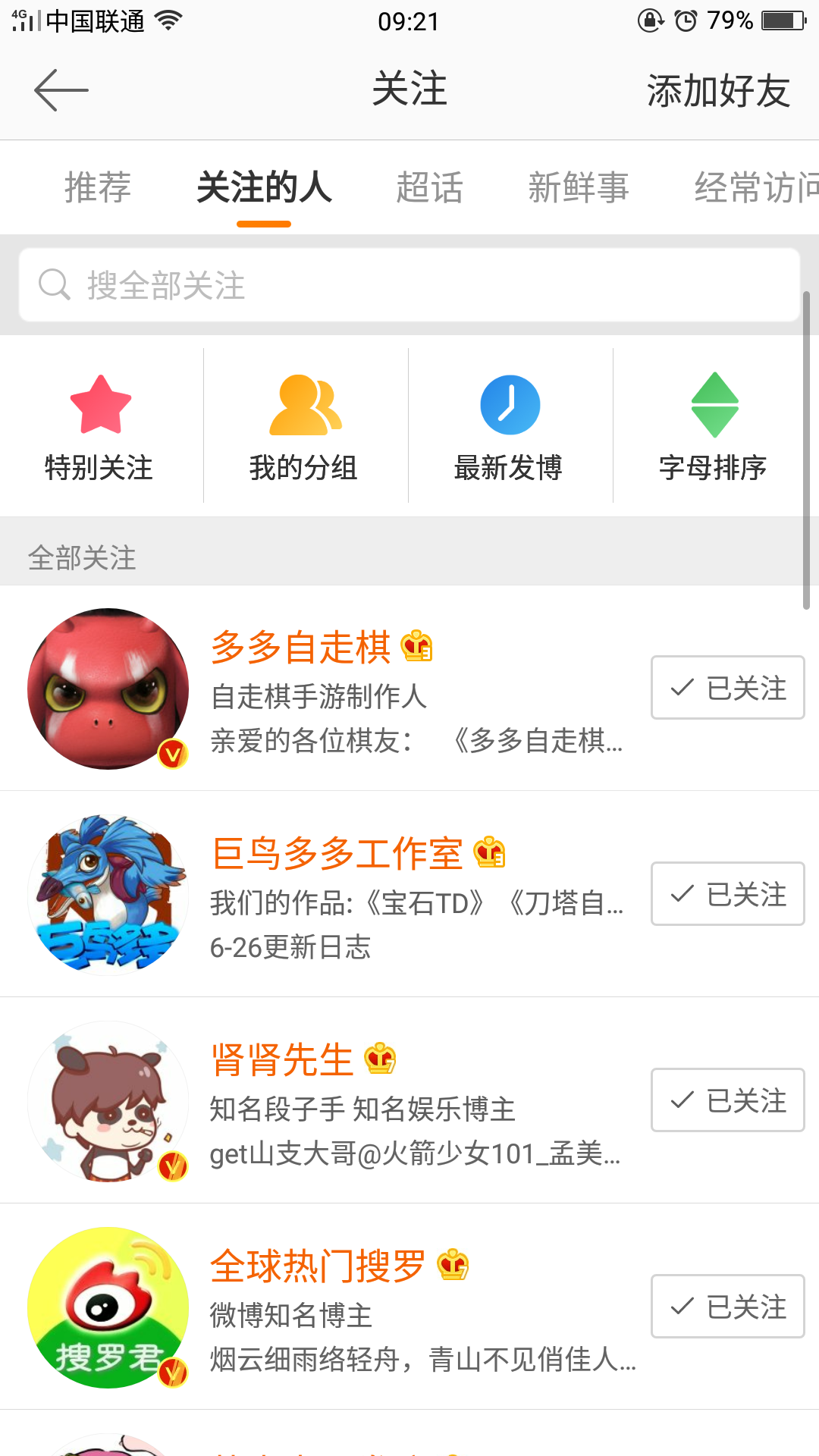Open 全球热门搜罗 profile
Screen dimensions: 819x1456
[317, 1266]
